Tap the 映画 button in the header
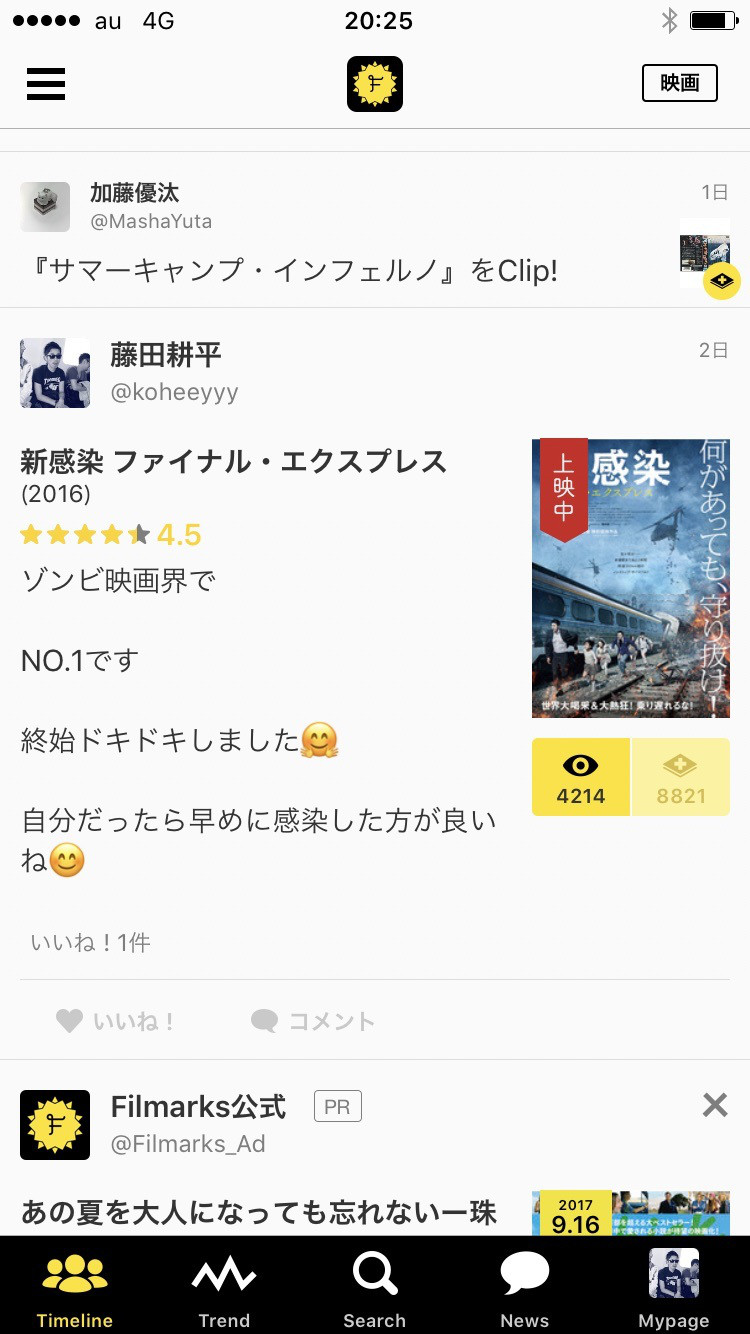Image resolution: width=750 pixels, height=1334 pixels. click(x=679, y=83)
